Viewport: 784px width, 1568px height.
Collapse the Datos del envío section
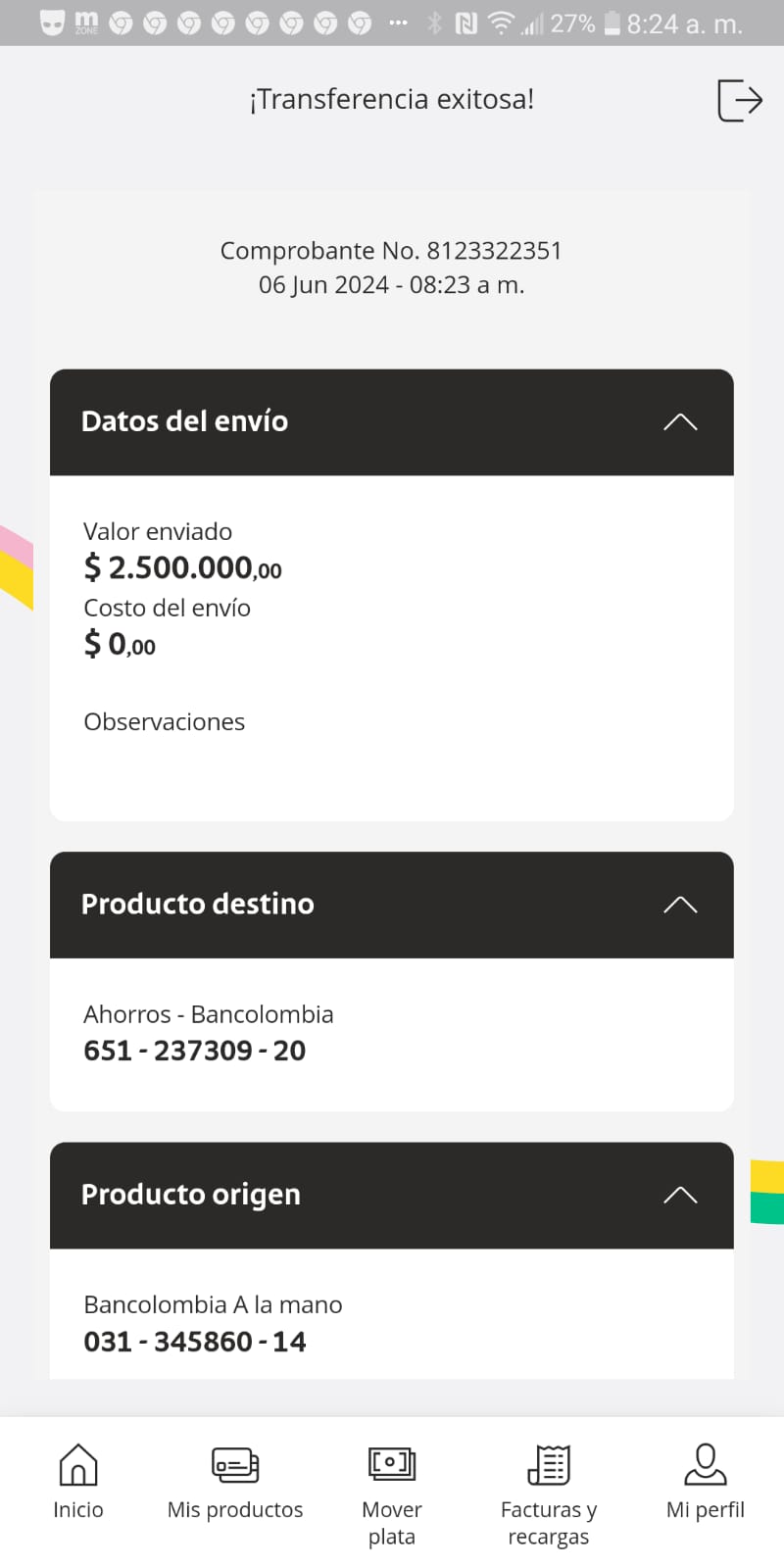click(680, 422)
